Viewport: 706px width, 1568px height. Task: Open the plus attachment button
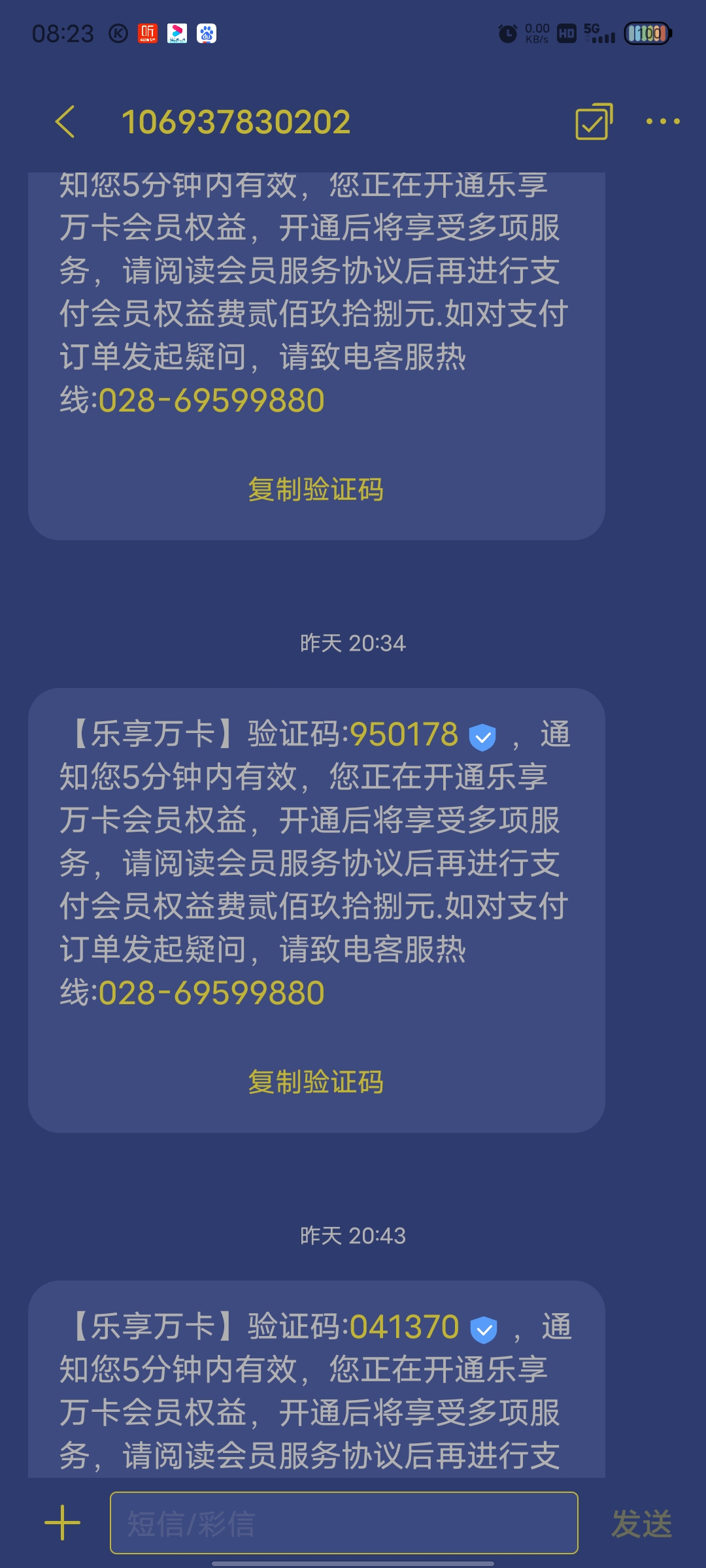[62, 1523]
